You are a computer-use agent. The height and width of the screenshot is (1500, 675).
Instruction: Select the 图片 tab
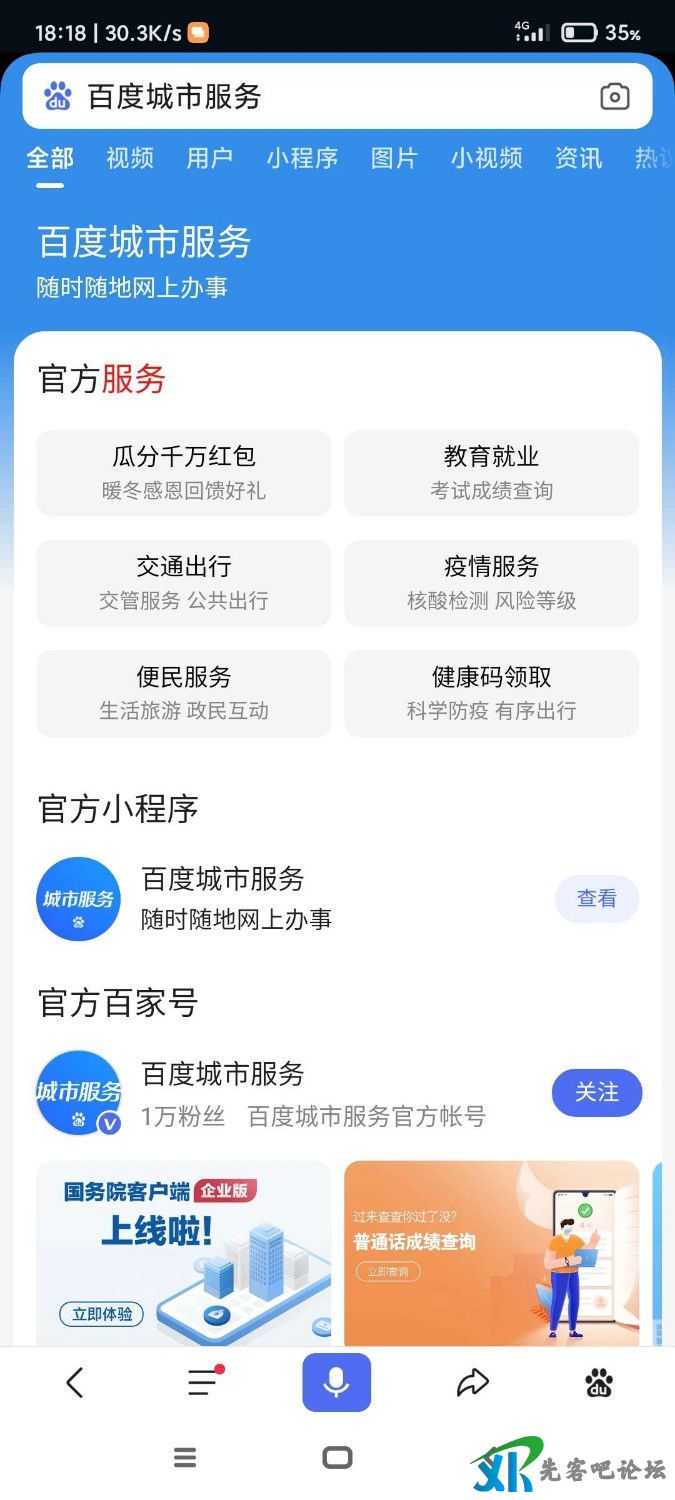(394, 158)
